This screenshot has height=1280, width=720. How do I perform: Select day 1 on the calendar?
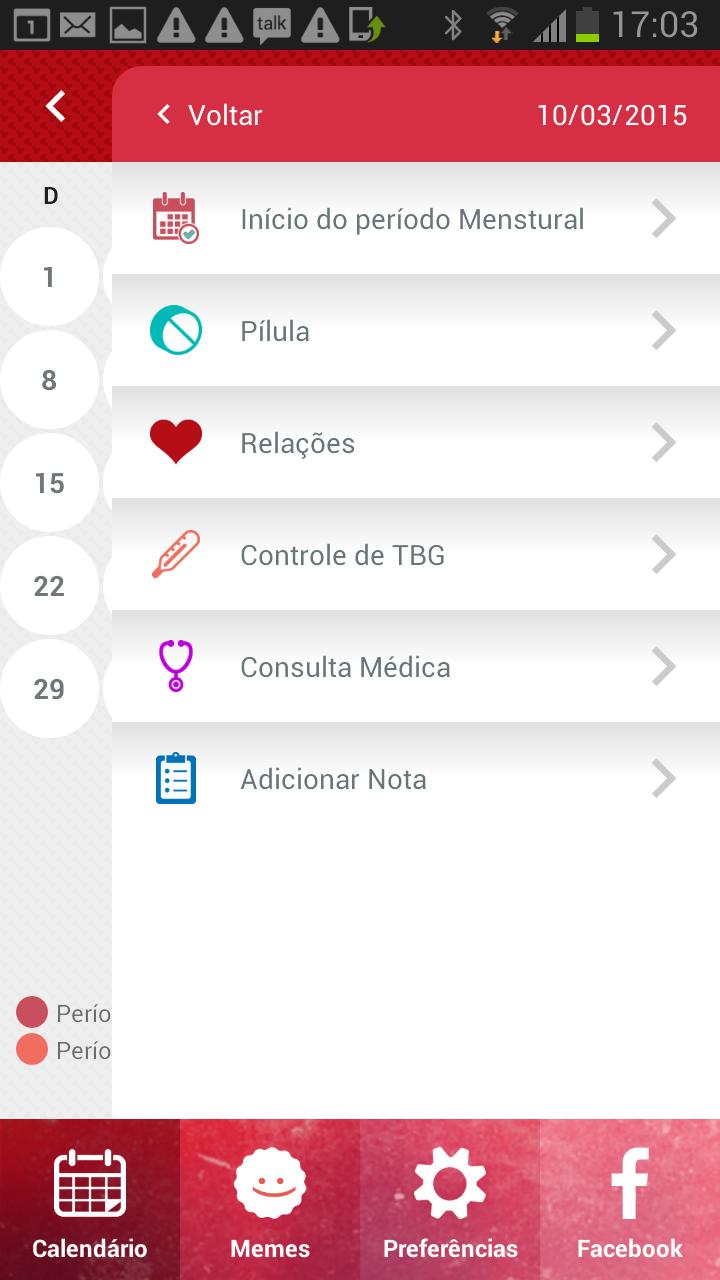[x=49, y=277]
